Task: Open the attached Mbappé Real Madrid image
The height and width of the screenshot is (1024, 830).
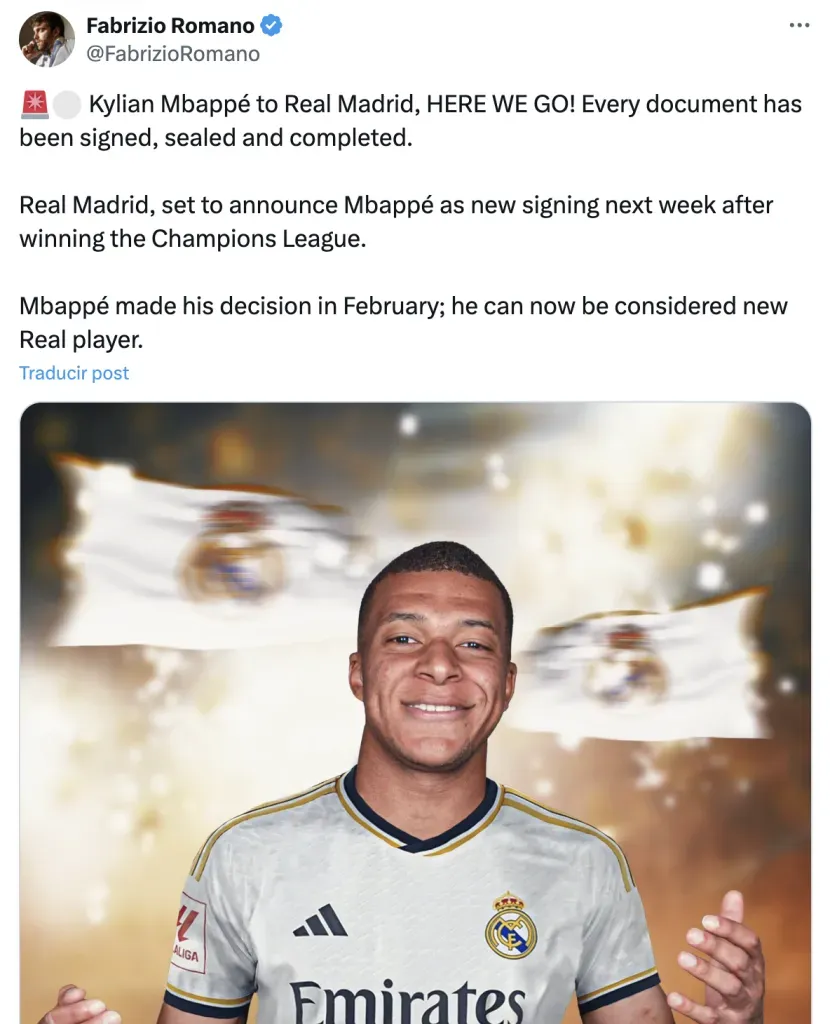Action: [415, 710]
